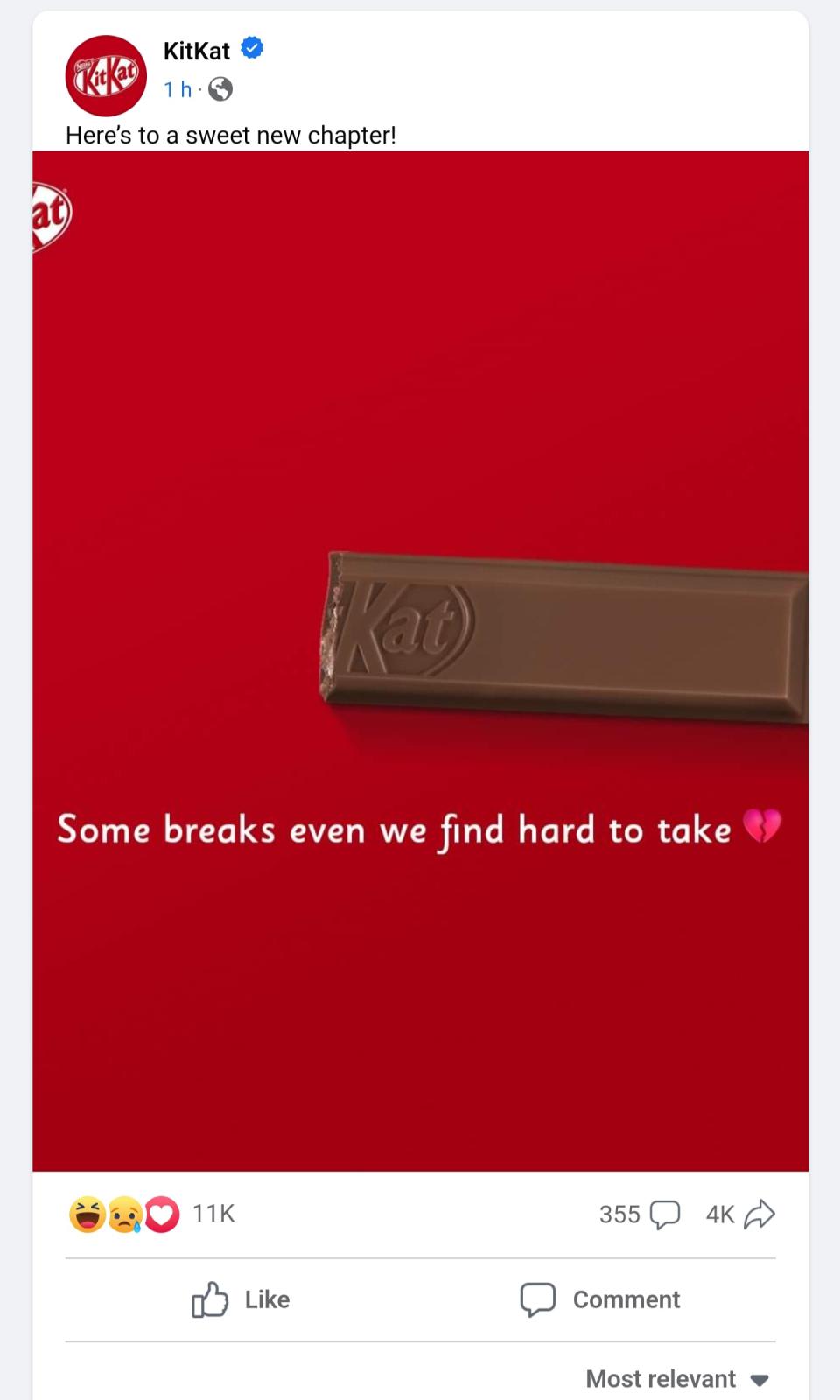Open the post's 1 h timestamp

pyautogui.click(x=178, y=89)
